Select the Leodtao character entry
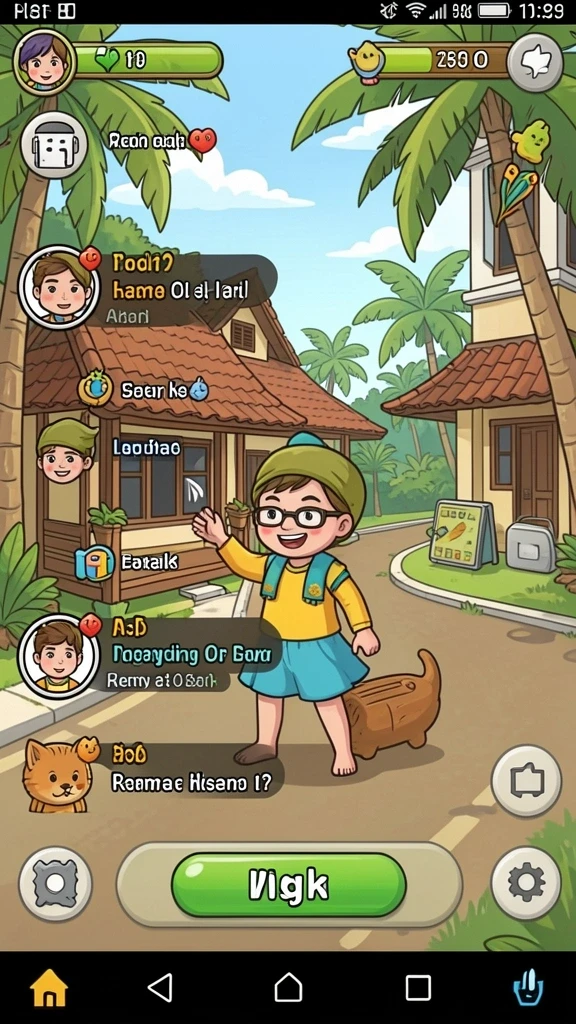576x1024 pixels. (108, 451)
